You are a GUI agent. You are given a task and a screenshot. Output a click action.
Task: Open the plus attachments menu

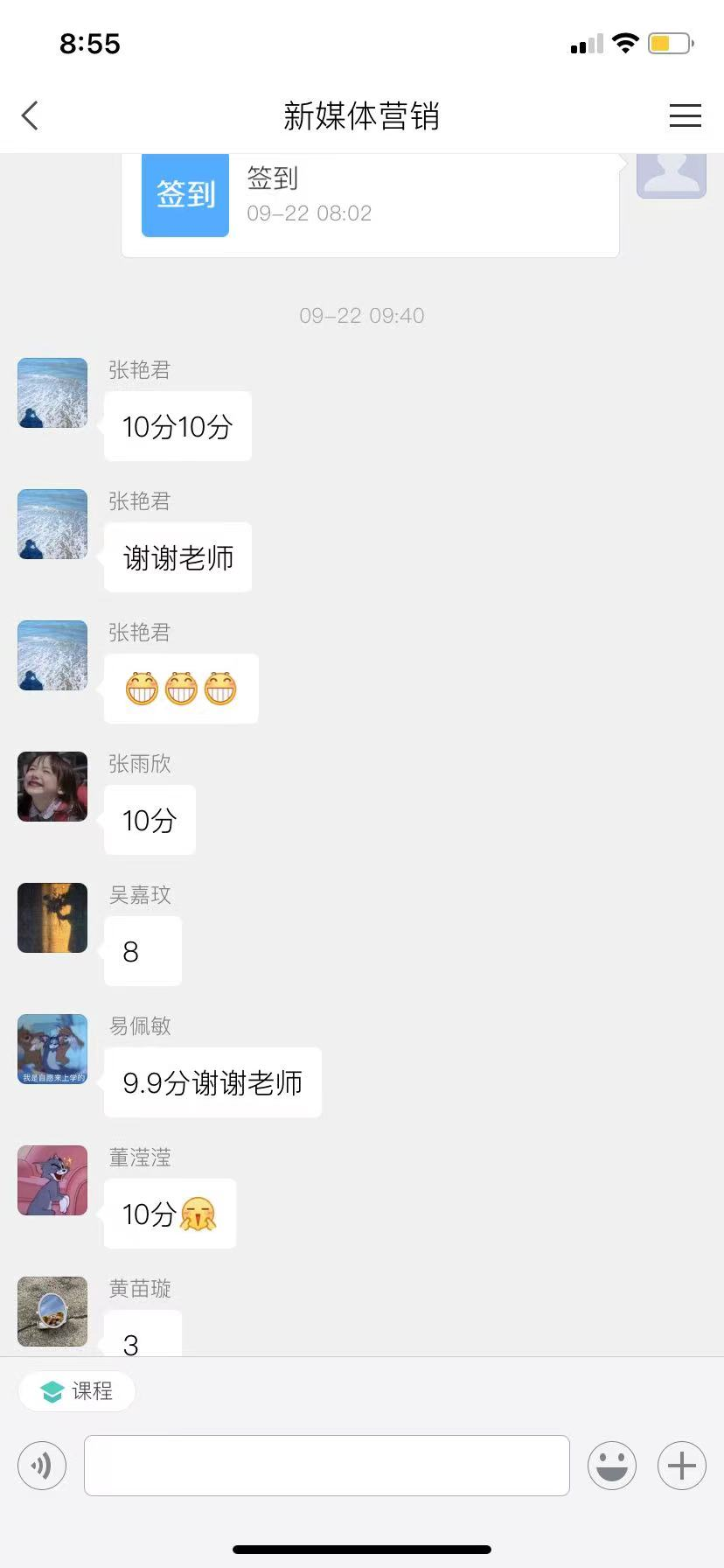coord(681,1466)
